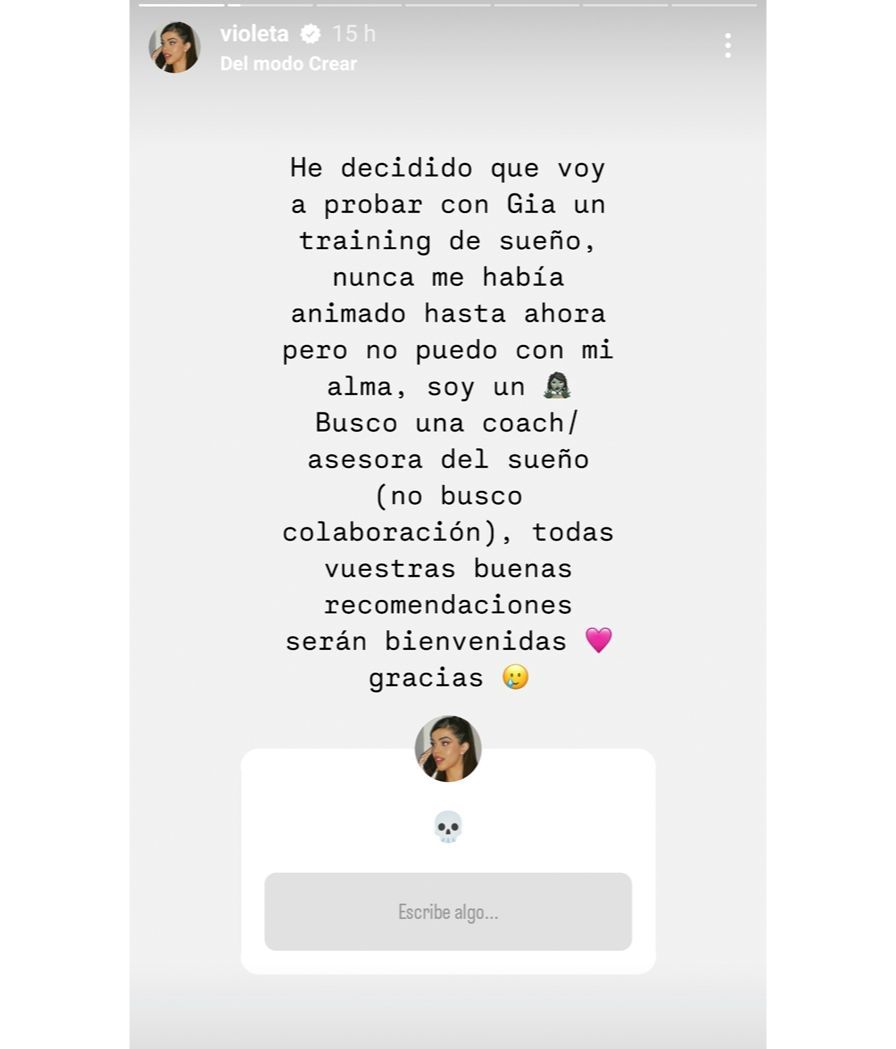Click the avatar on top of the sticker
This screenshot has width=896, height=1049.
[x=448, y=747]
